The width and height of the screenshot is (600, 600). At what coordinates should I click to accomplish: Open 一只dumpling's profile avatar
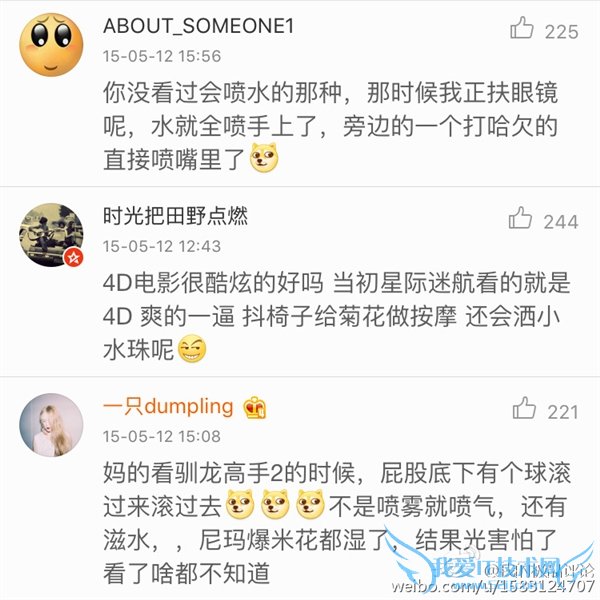(x=52, y=425)
